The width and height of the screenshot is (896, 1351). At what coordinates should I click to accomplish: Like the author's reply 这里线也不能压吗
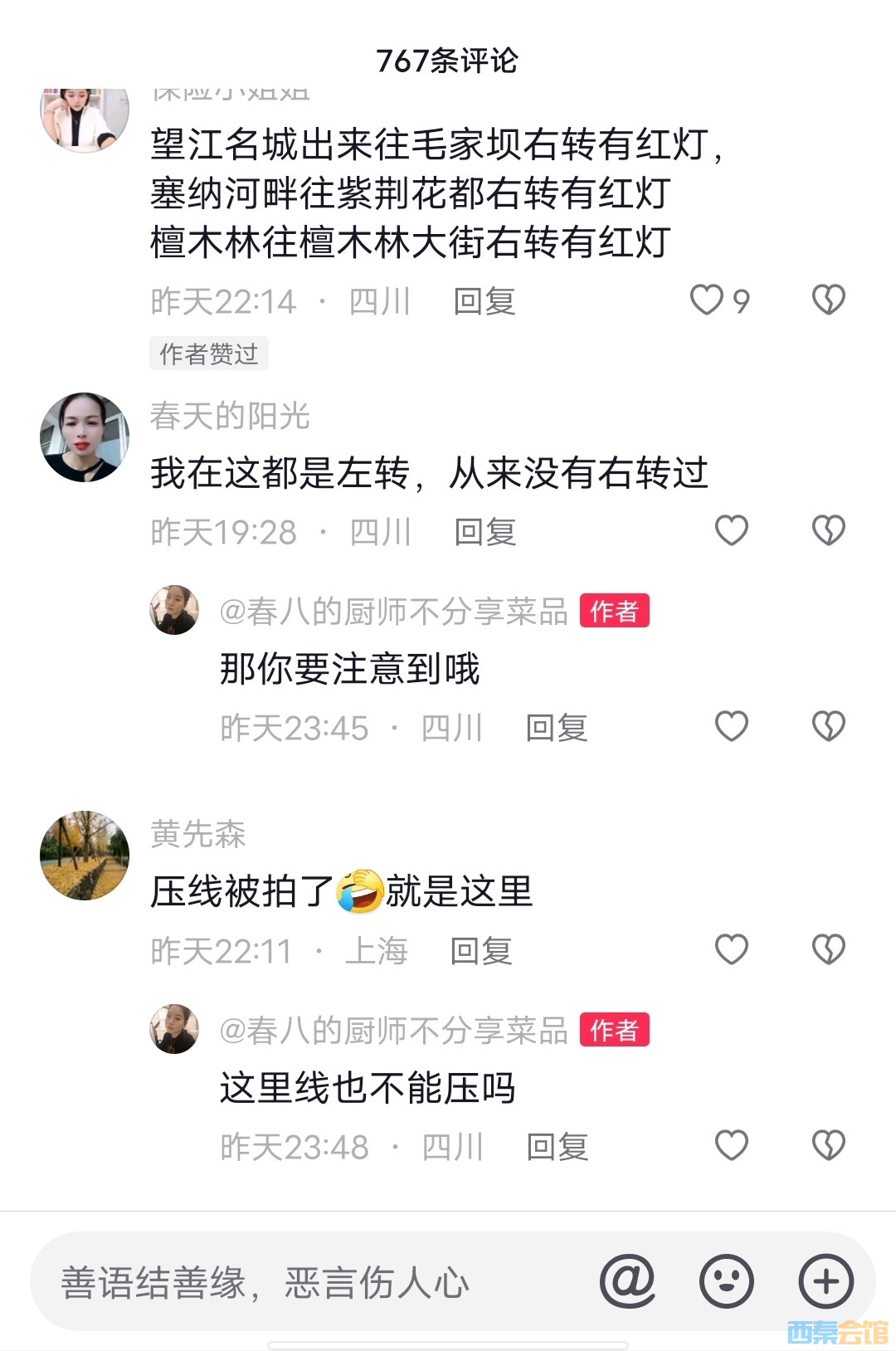tap(732, 1146)
